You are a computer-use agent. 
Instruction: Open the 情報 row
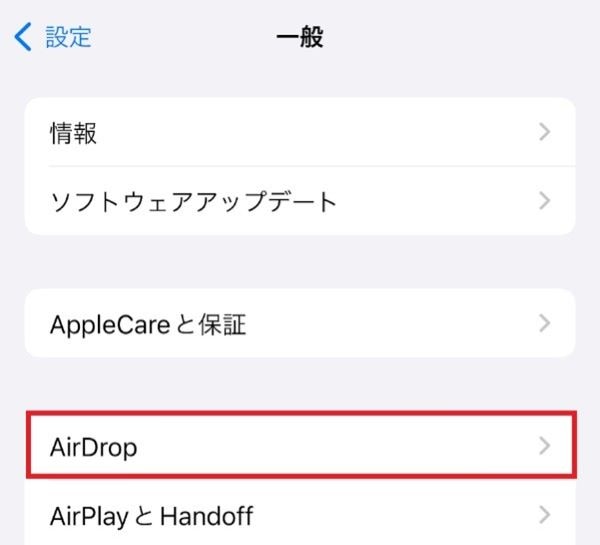[300, 132]
